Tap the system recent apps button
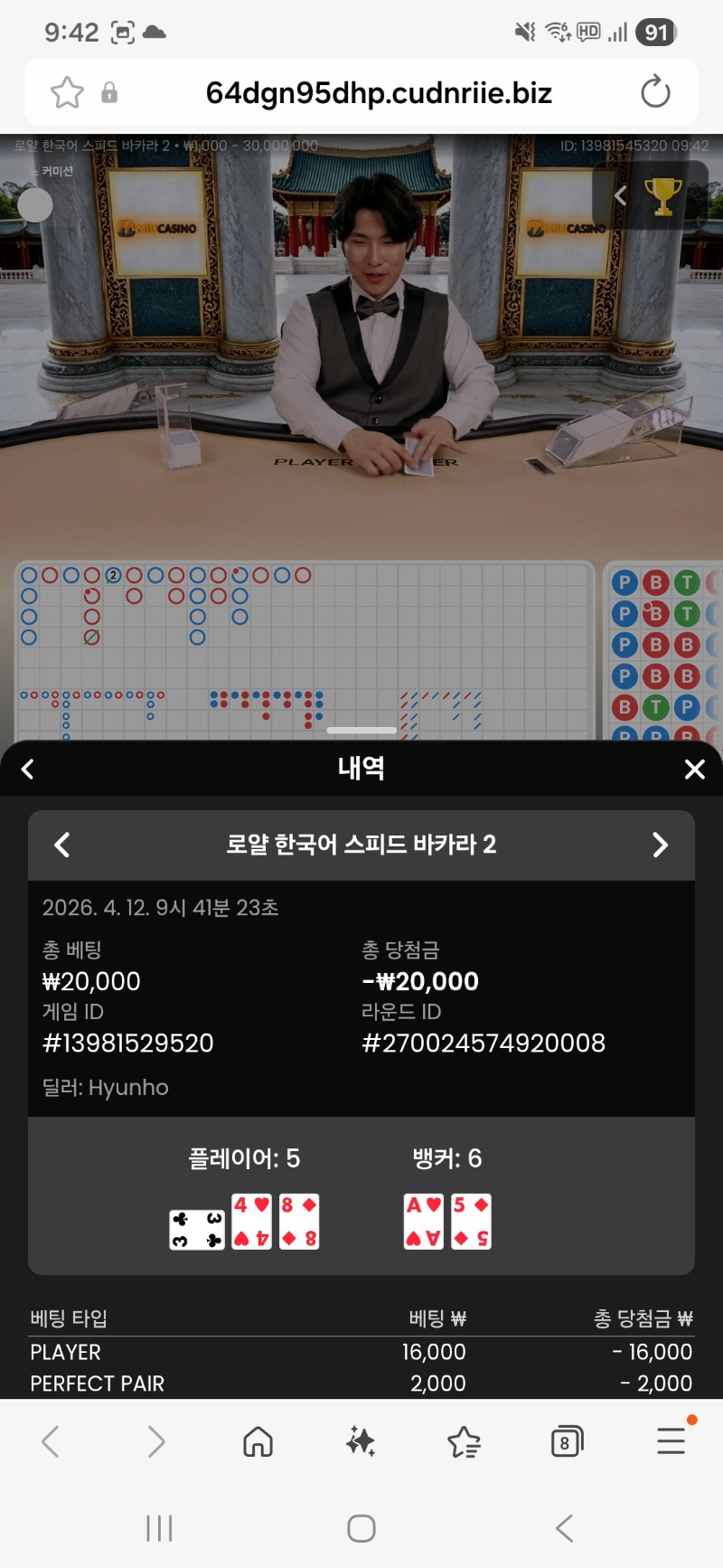 pyautogui.click(x=159, y=1528)
